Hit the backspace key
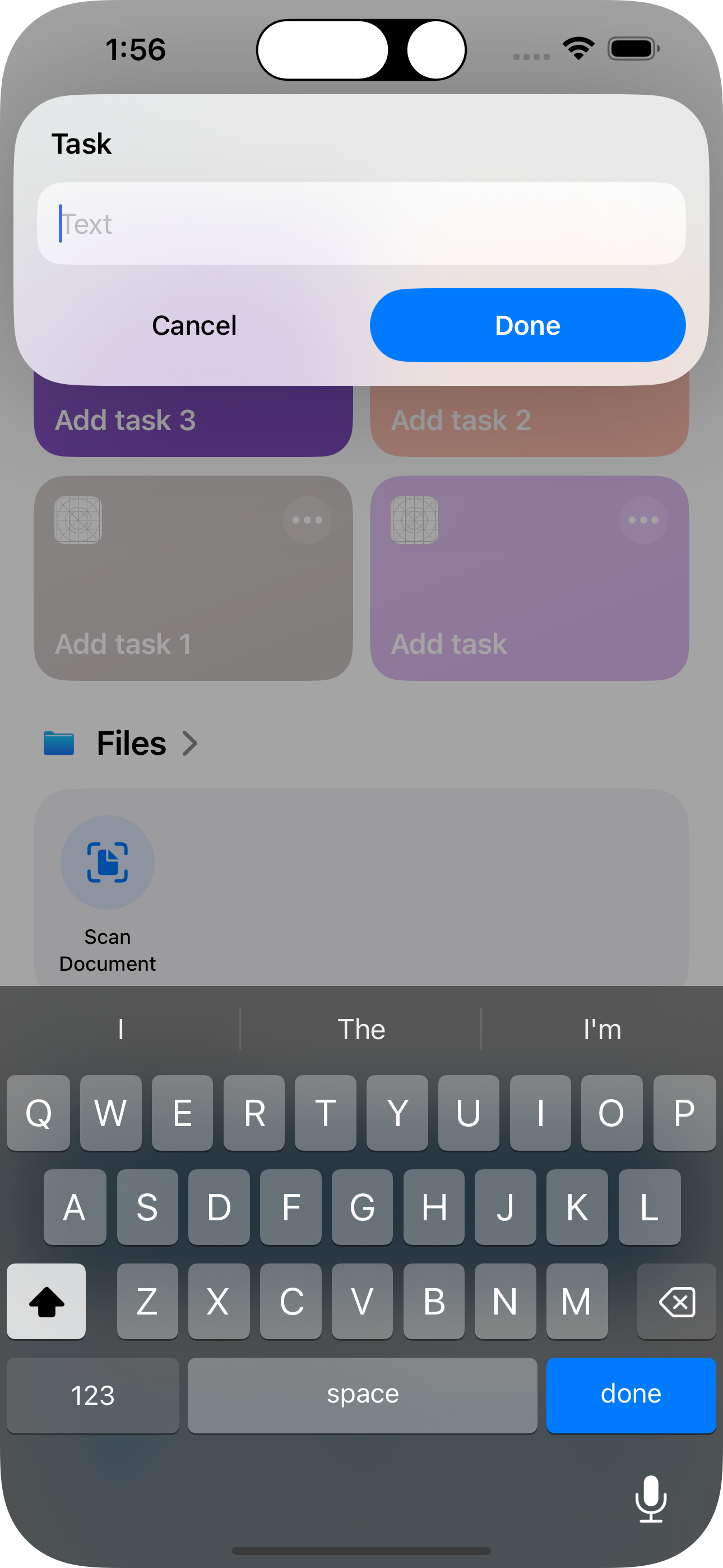This screenshot has height=1568, width=723. click(x=676, y=1302)
